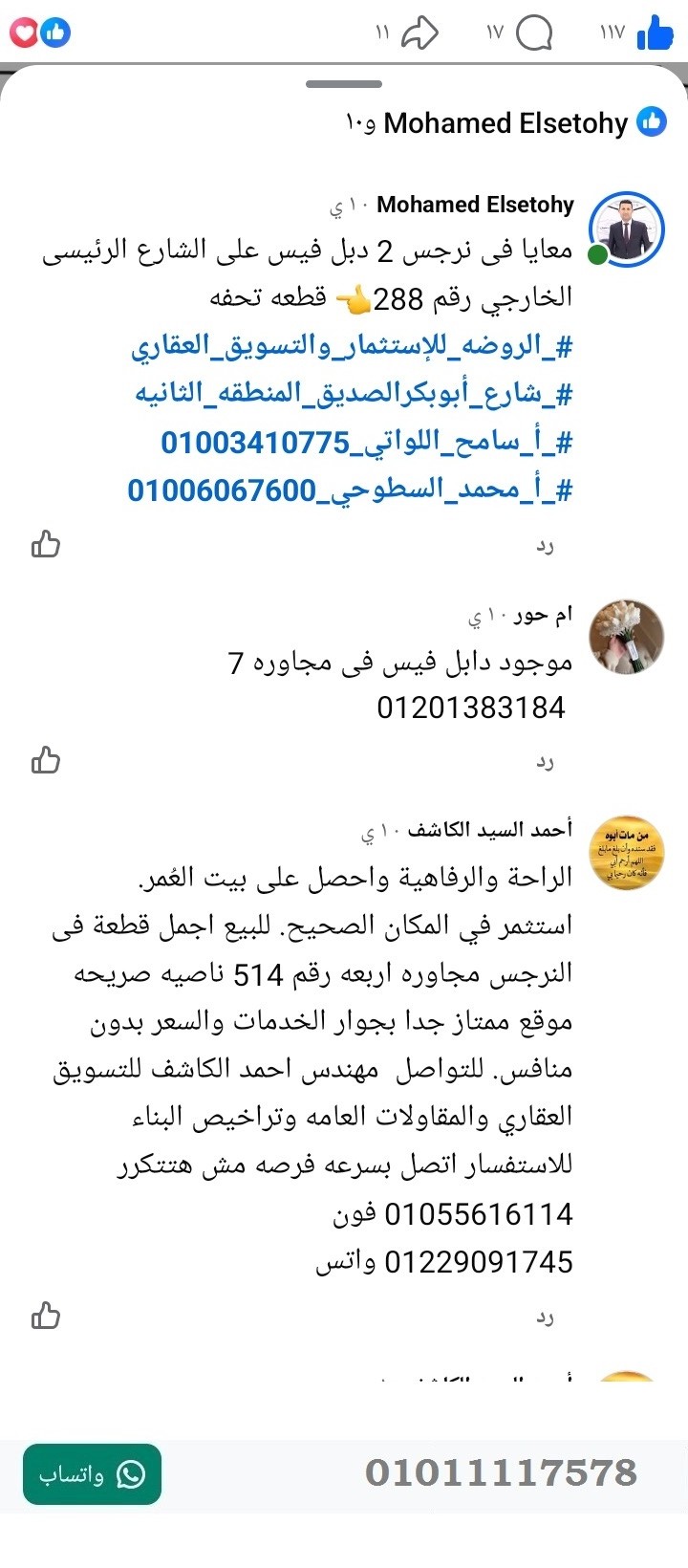Image resolution: width=688 pixels, height=1568 pixels.
Task: Tap رد to reply to Mohamed Elsetohy's comment
Action: [x=546, y=545]
